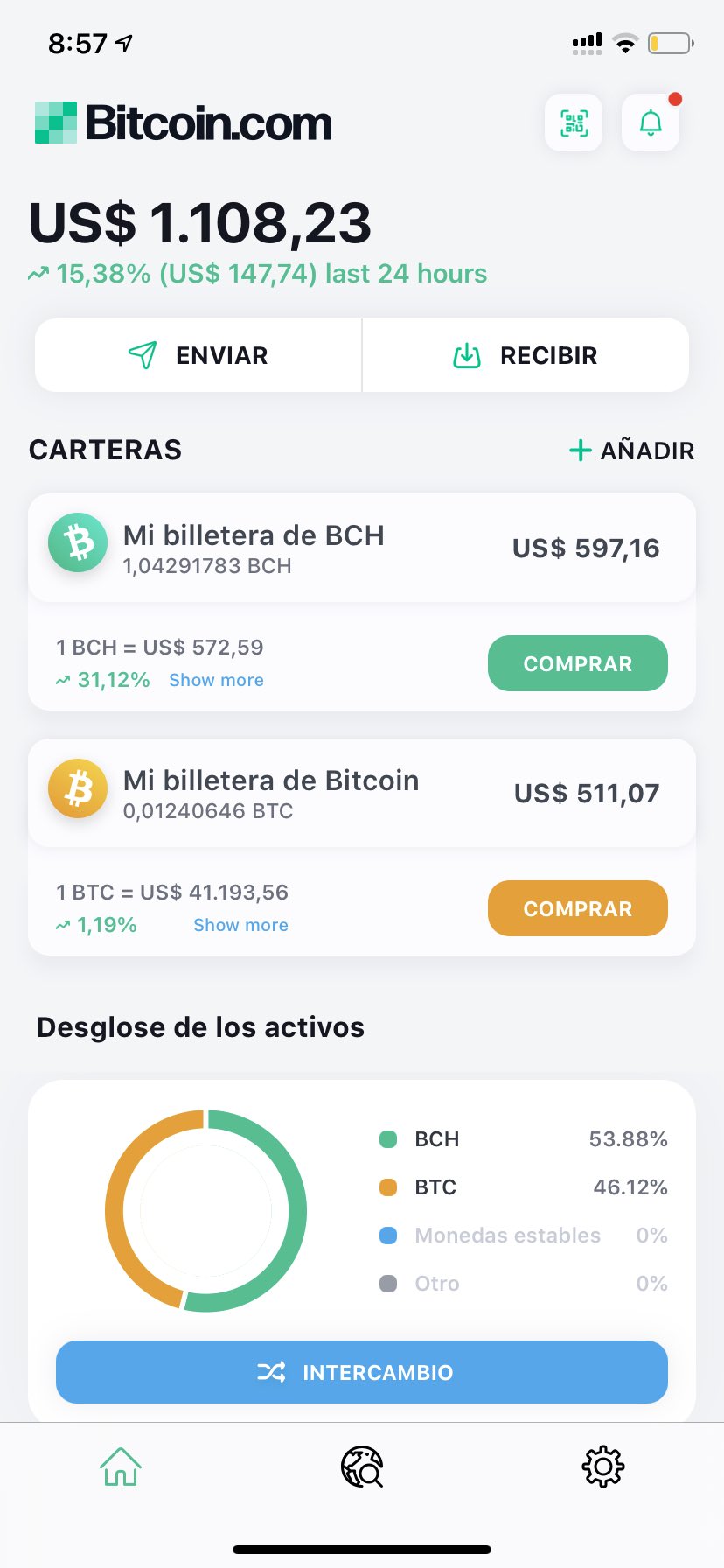Show more for BCH price
The image size is (724, 1568).
point(216,680)
